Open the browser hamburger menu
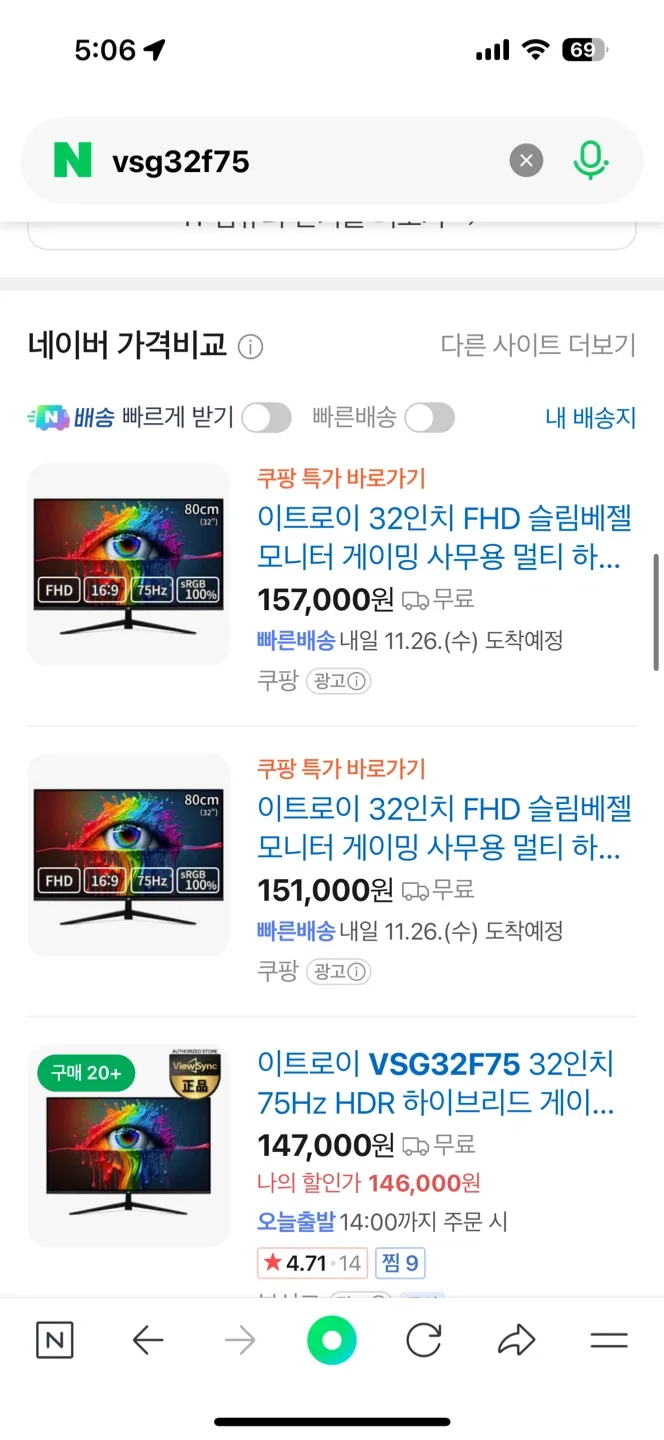This screenshot has width=664, height=1440. pos(608,1341)
